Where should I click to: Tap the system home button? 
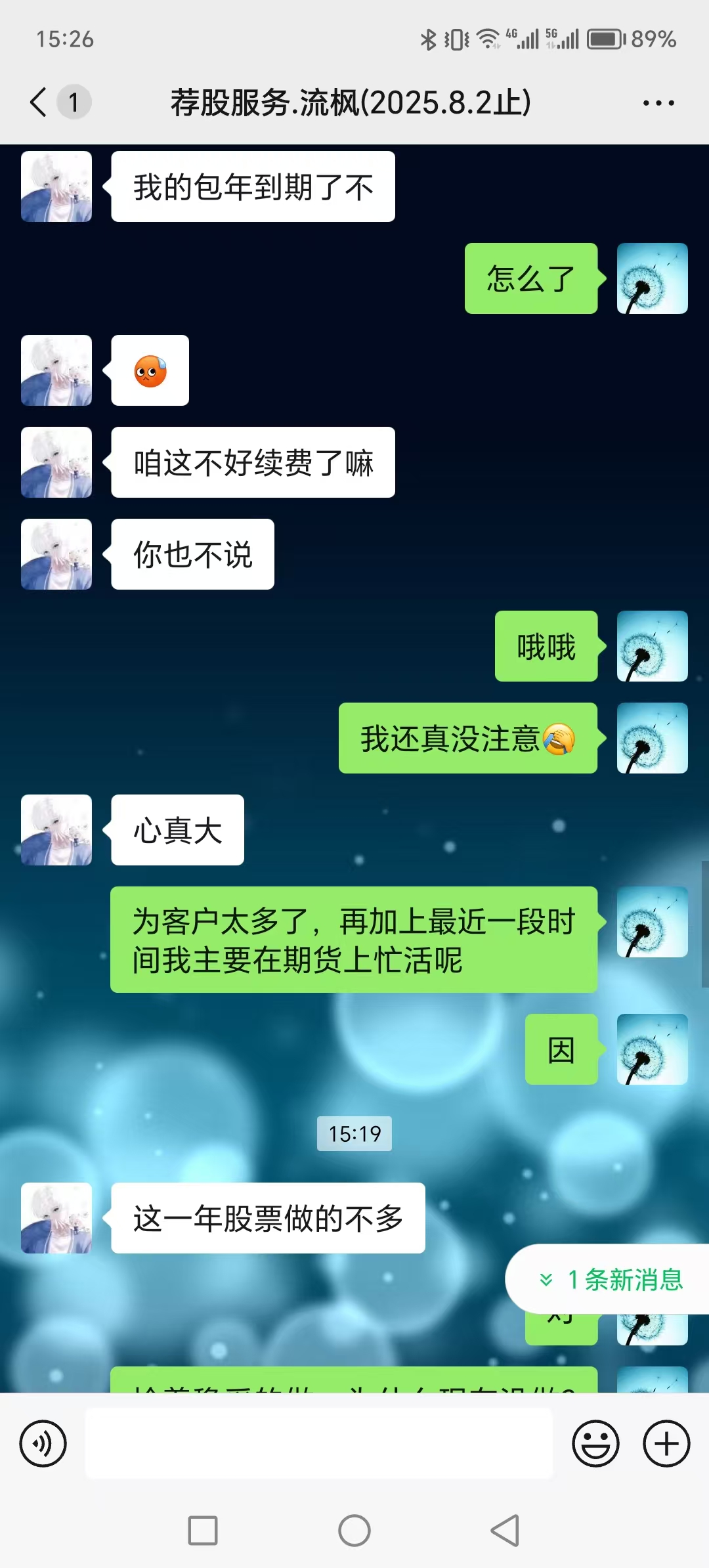point(354,1531)
